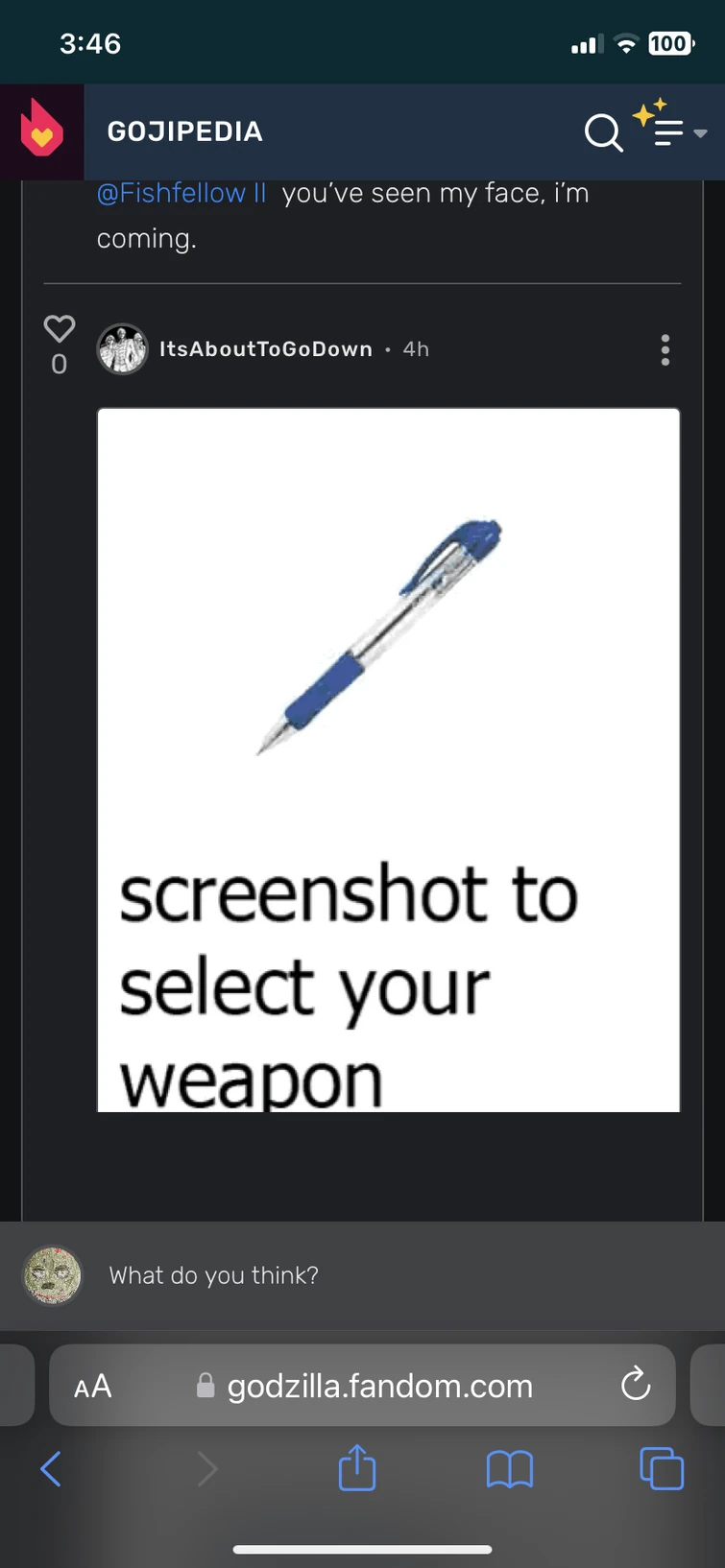The height and width of the screenshot is (1568, 725).
Task: Open the AA reader options in Safari
Action: (x=93, y=1386)
